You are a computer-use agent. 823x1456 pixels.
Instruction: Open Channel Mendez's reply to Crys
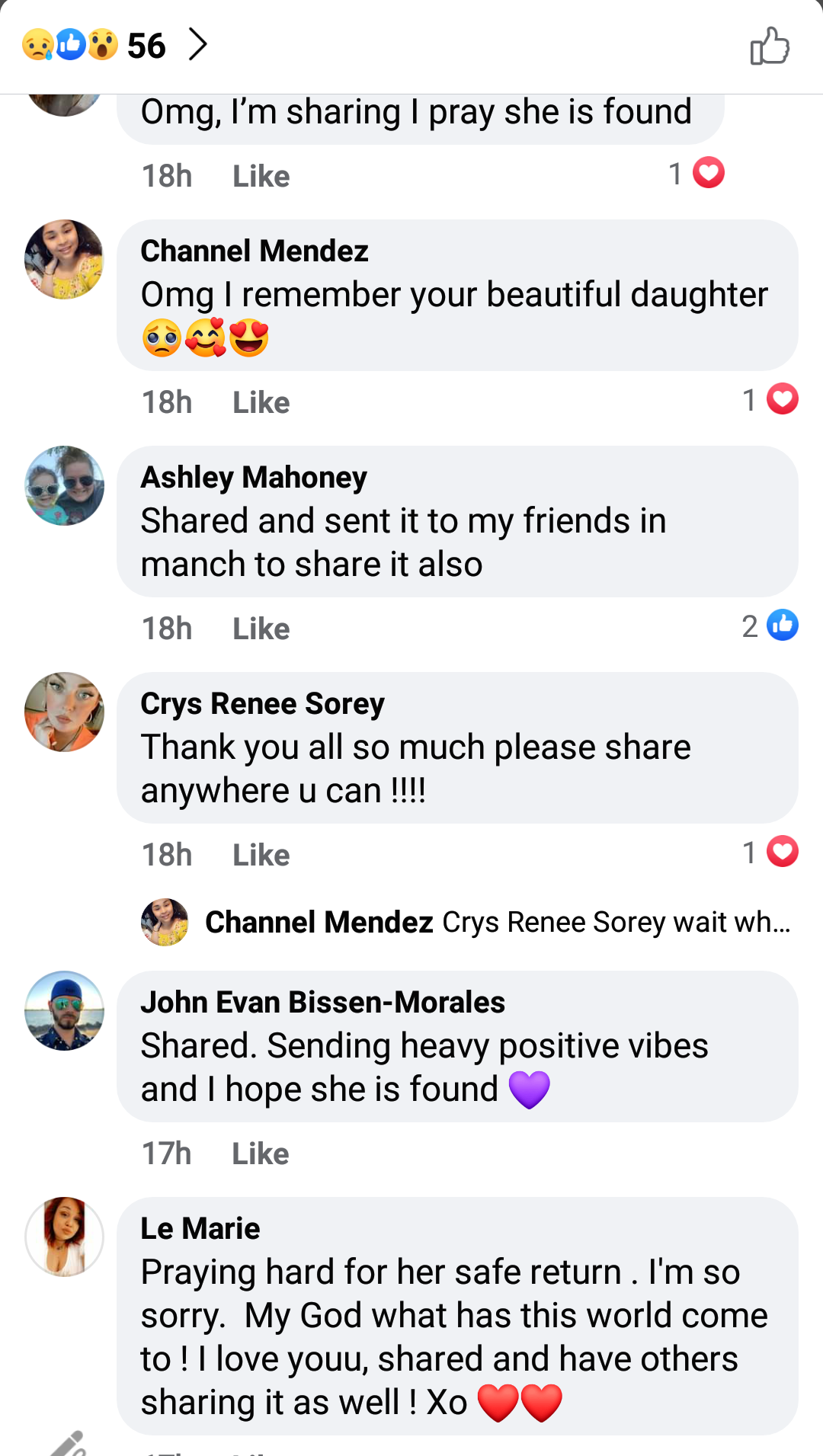click(498, 923)
